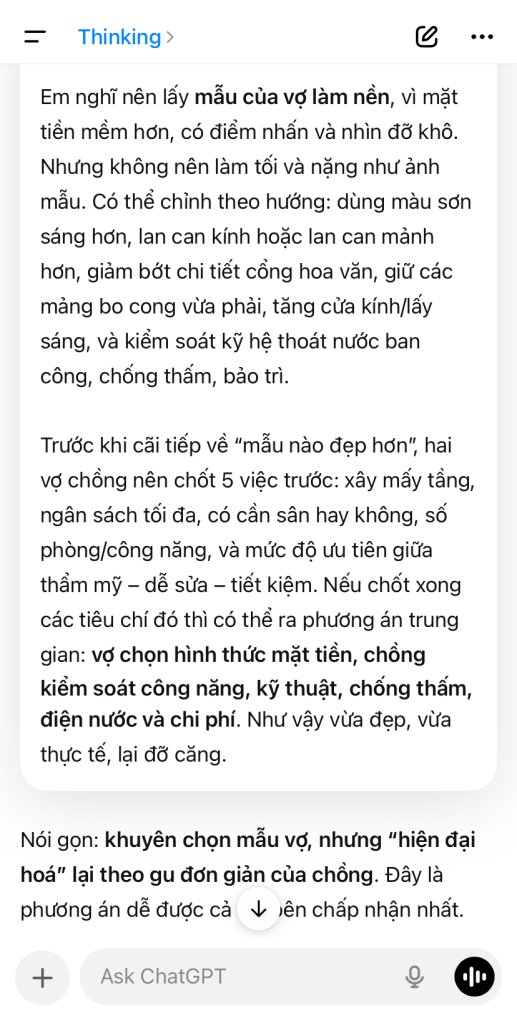This screenshot has height=1024, width=517.
Task: Jump to the bottom of the conversation
Action: (258, 908)
